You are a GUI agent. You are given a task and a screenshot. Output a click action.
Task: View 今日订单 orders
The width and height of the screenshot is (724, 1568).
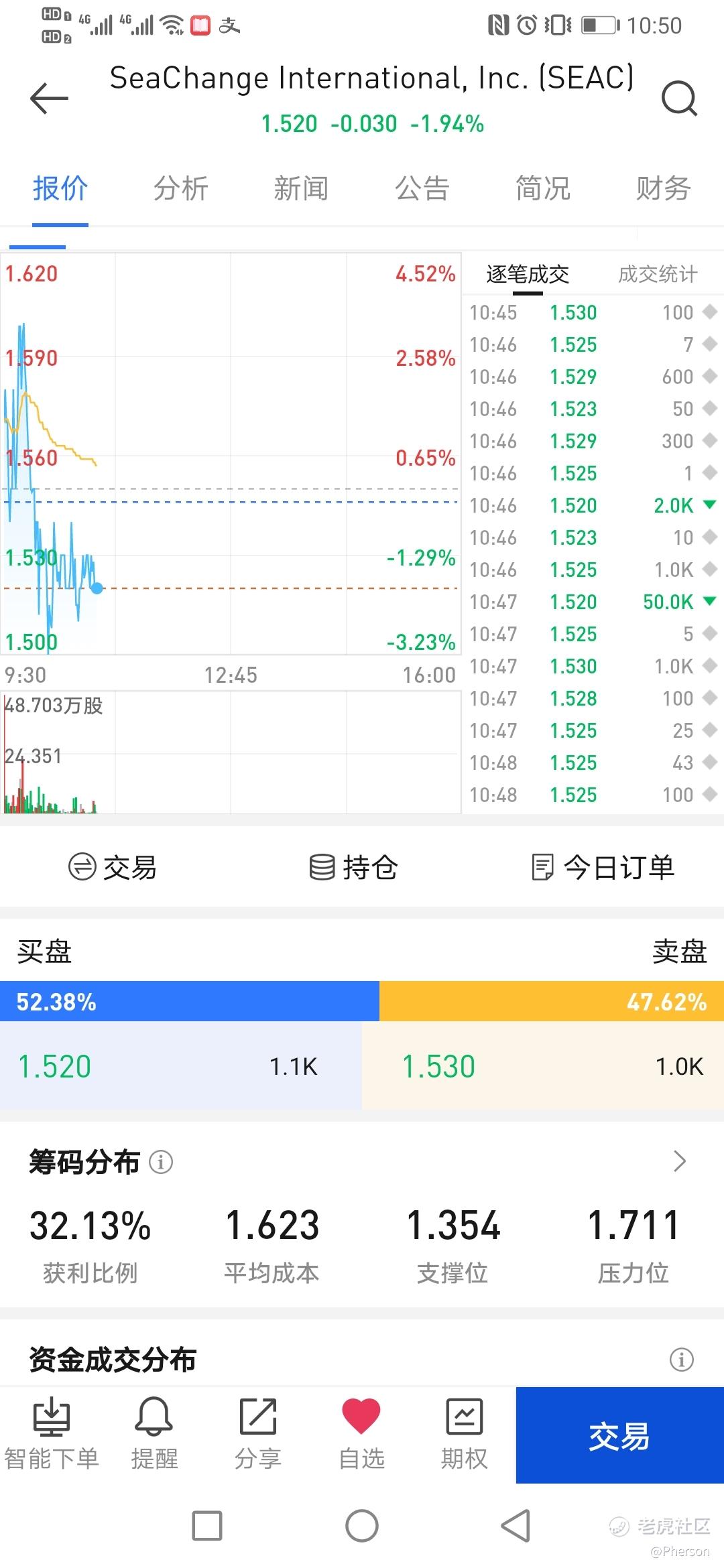(603, 867)
